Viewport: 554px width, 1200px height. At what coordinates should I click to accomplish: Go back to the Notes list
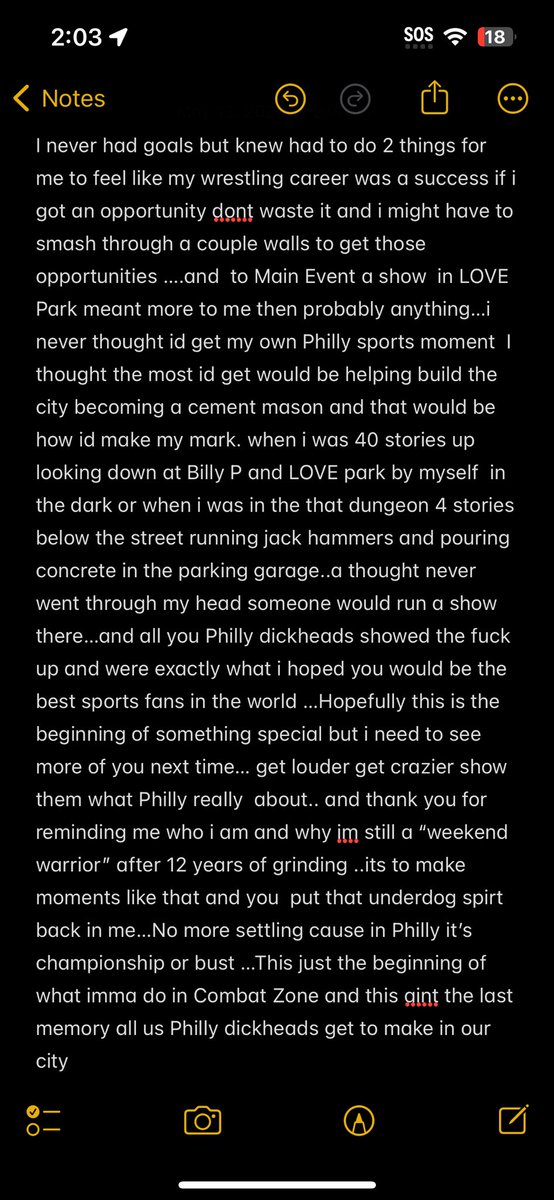pos(58,98)
